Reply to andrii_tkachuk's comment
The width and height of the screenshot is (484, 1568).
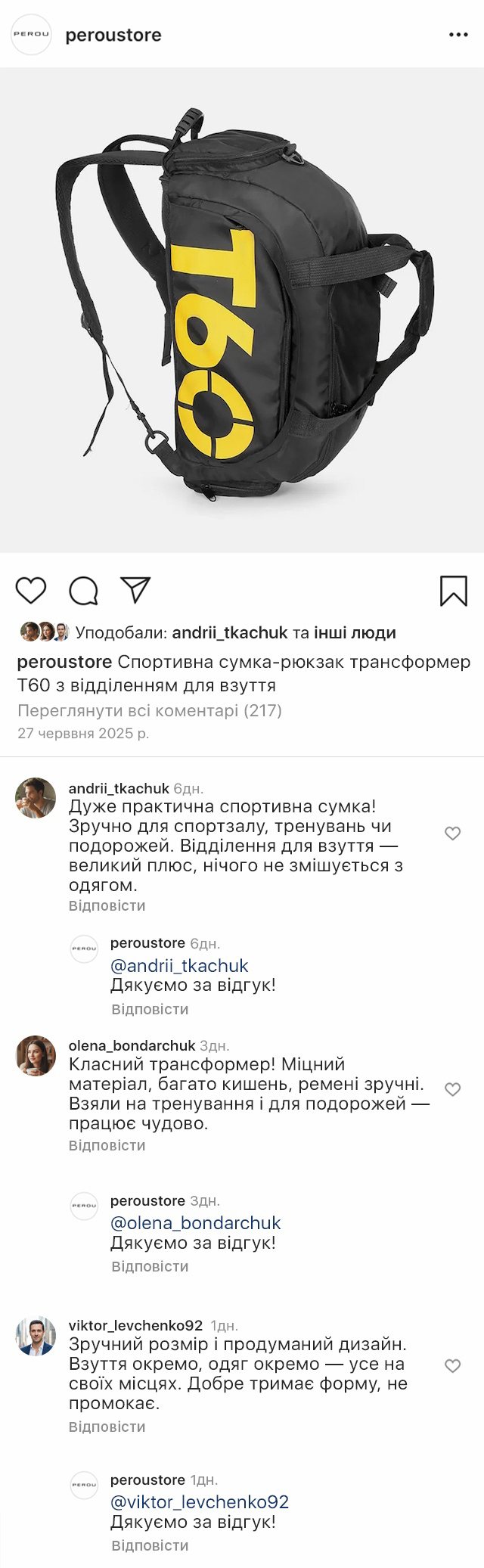[107, 905]
